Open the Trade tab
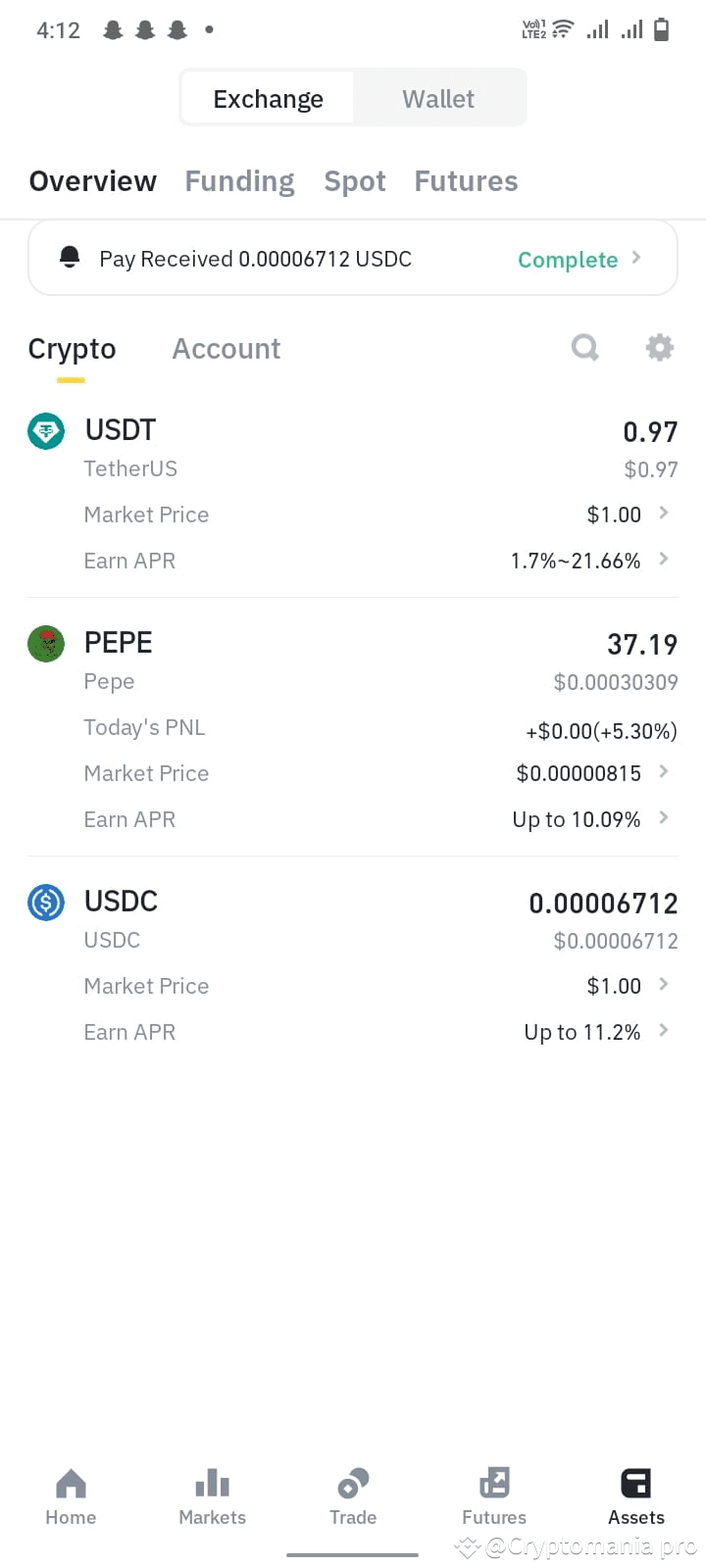706x1568 pixels. pos(353,1497)
